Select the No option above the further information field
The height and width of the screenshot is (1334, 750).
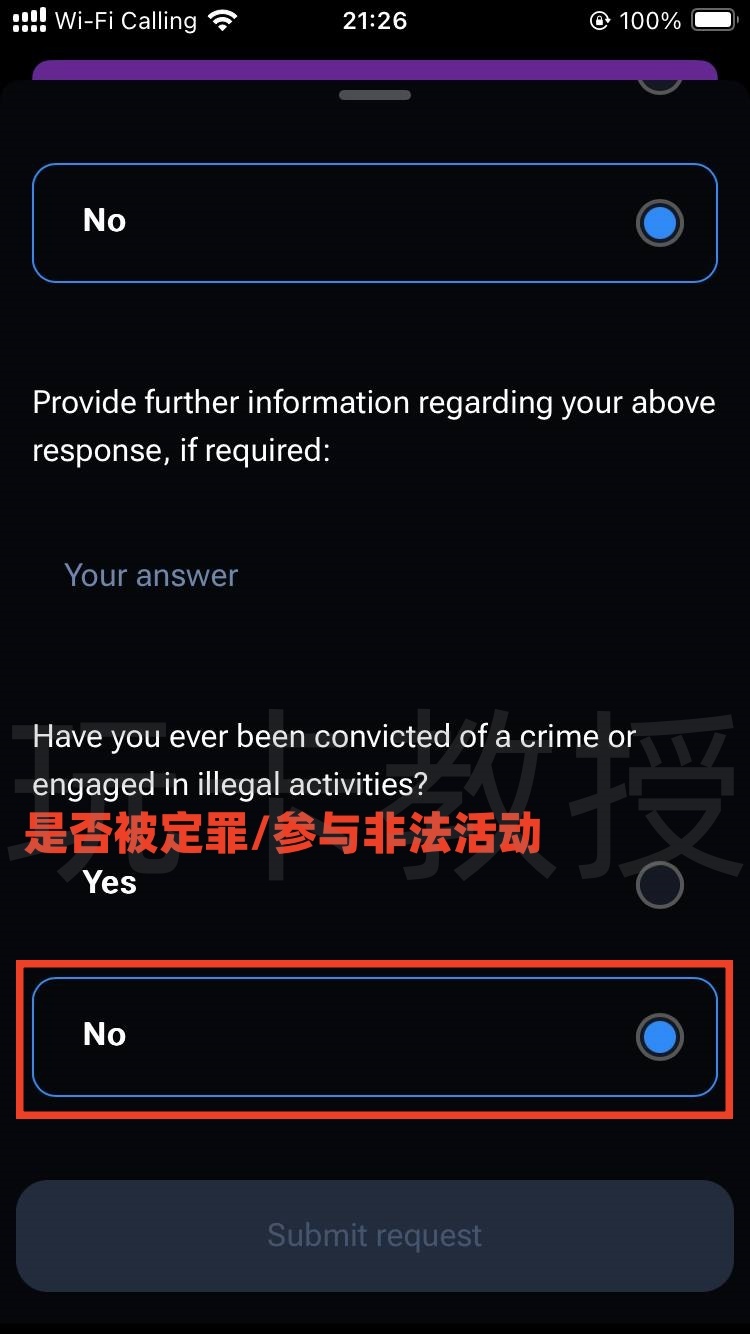pos(659,223)
